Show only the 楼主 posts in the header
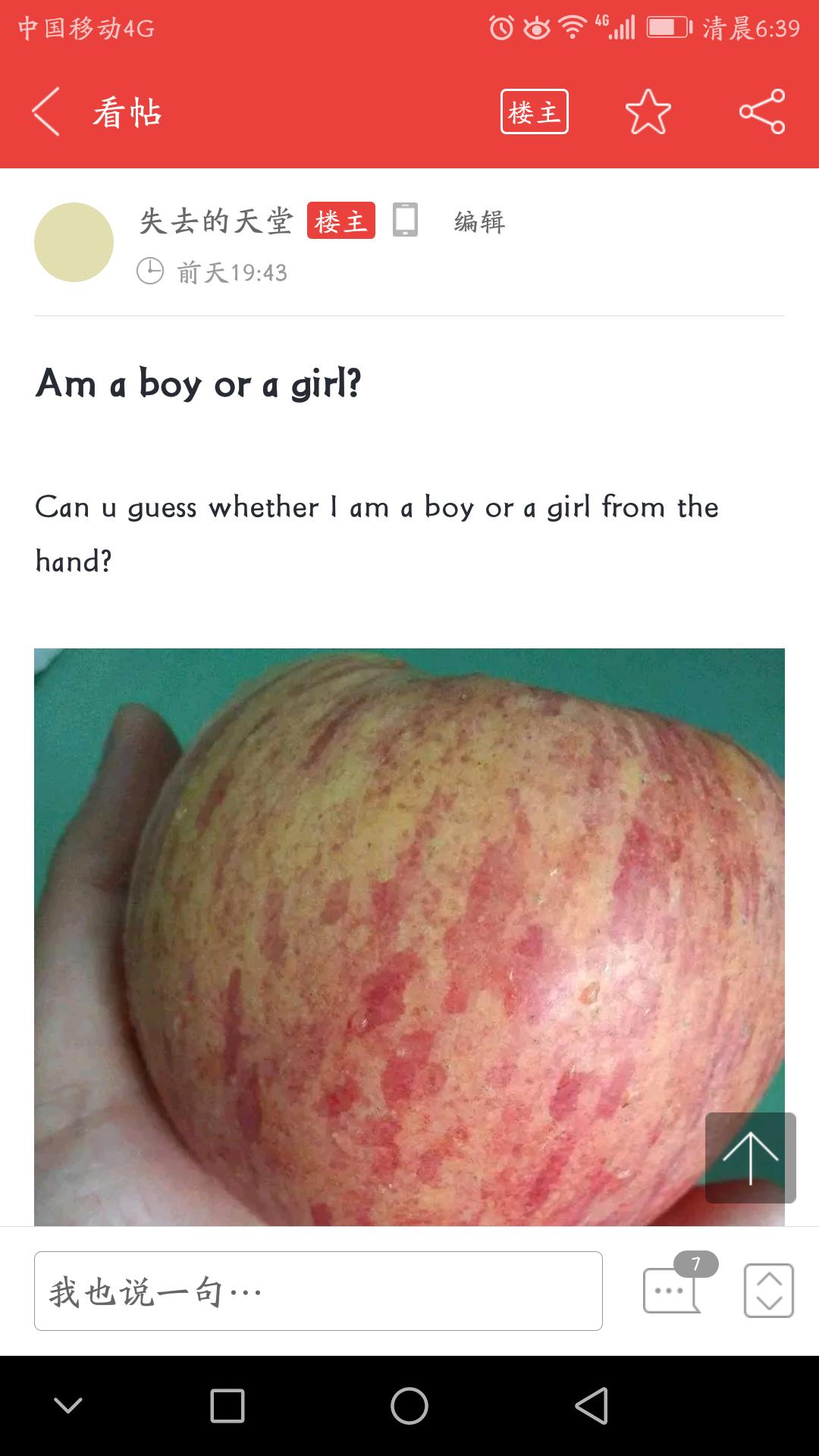 pos(534,112)
